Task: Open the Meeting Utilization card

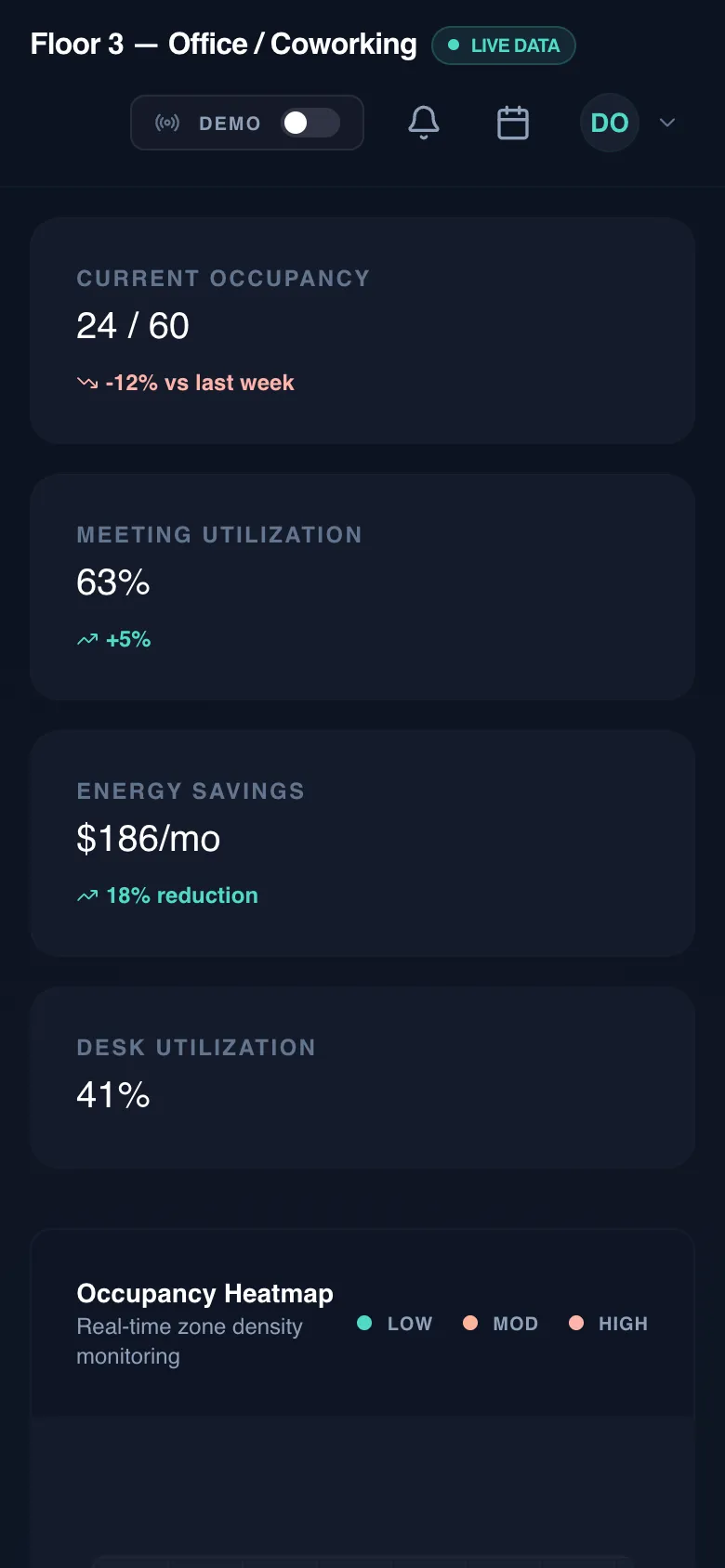Action: click(x=362, y=587)
